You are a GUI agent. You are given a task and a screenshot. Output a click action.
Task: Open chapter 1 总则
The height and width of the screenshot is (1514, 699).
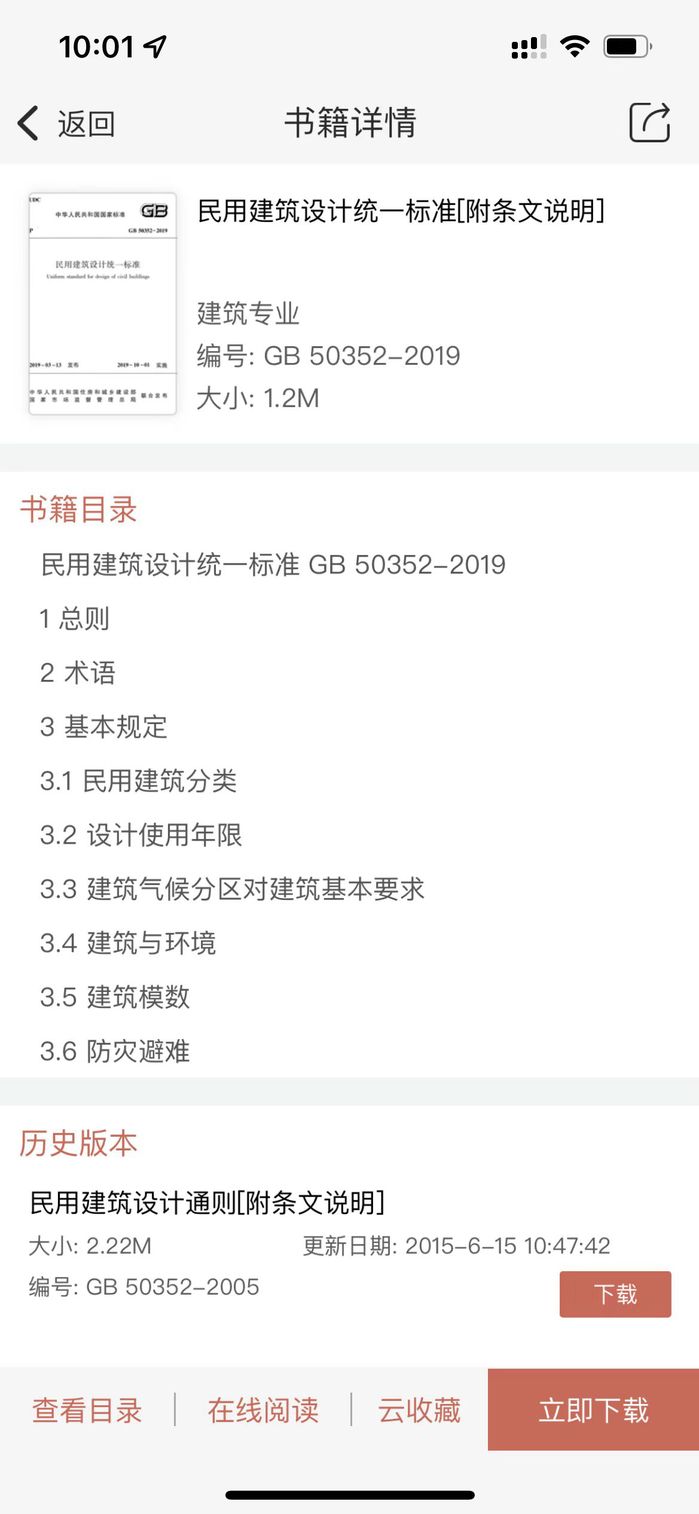(75, 619)
